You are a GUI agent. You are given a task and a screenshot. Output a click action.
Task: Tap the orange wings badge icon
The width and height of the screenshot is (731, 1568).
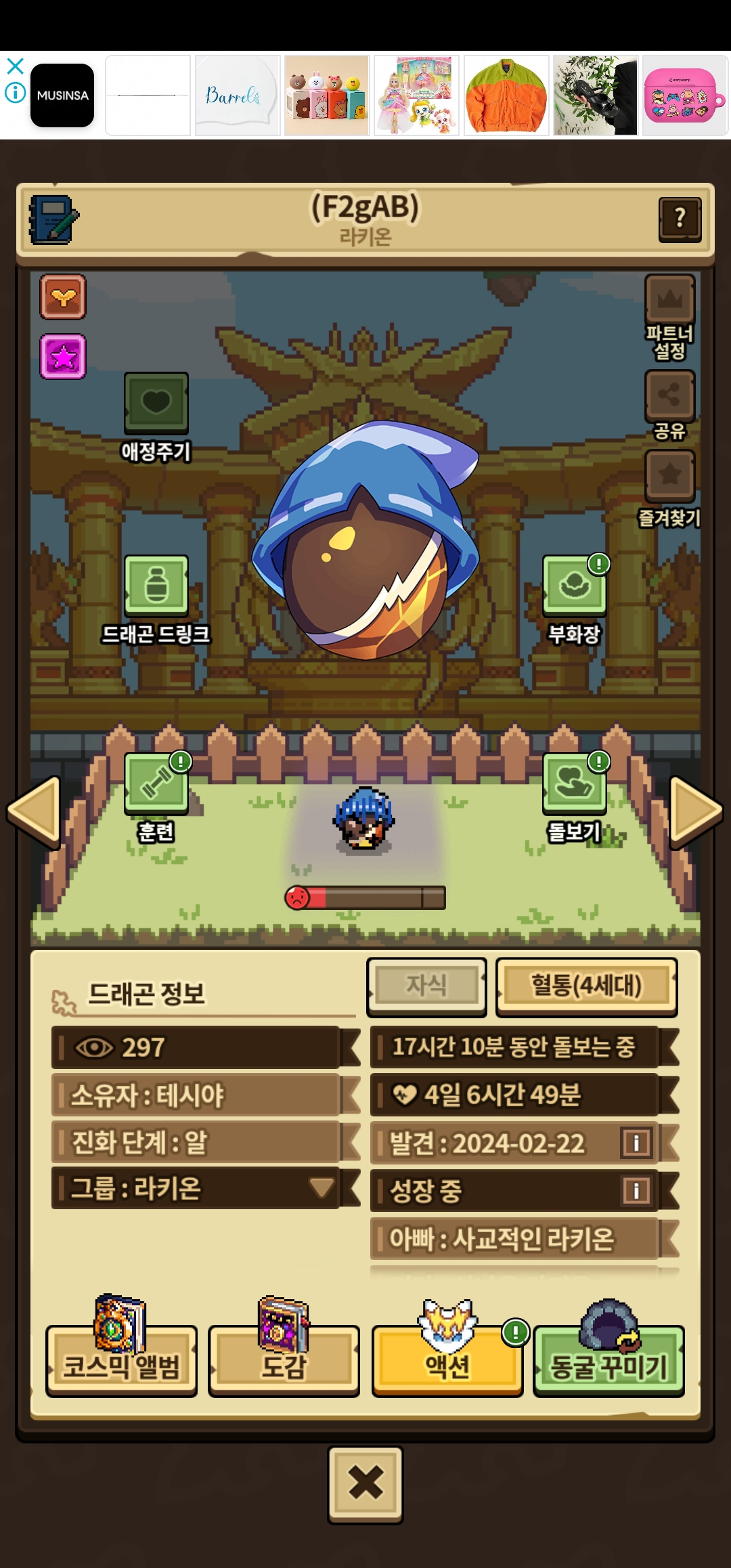[x=63, y=297]
